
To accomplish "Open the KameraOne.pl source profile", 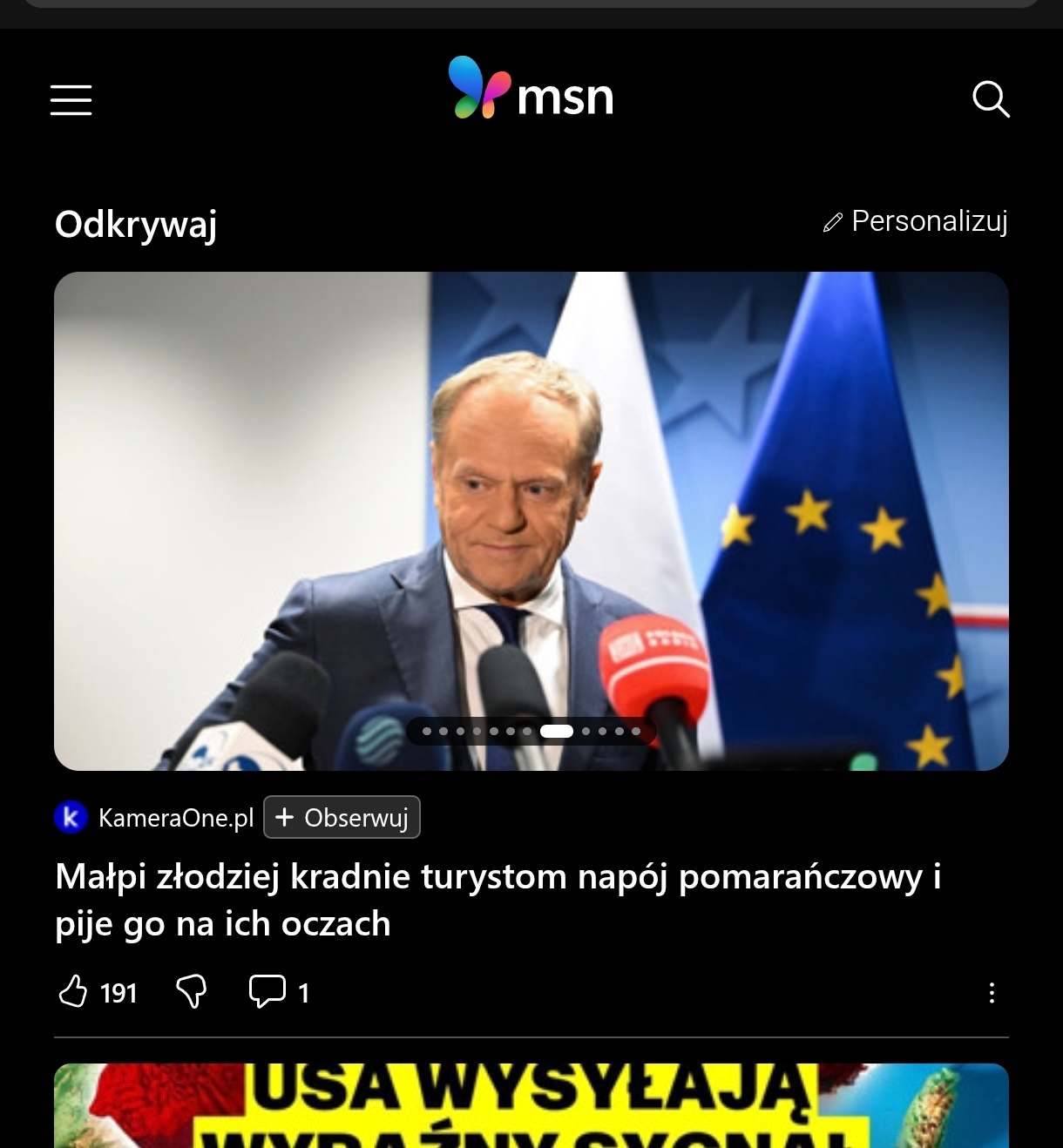I will [174, 818].
